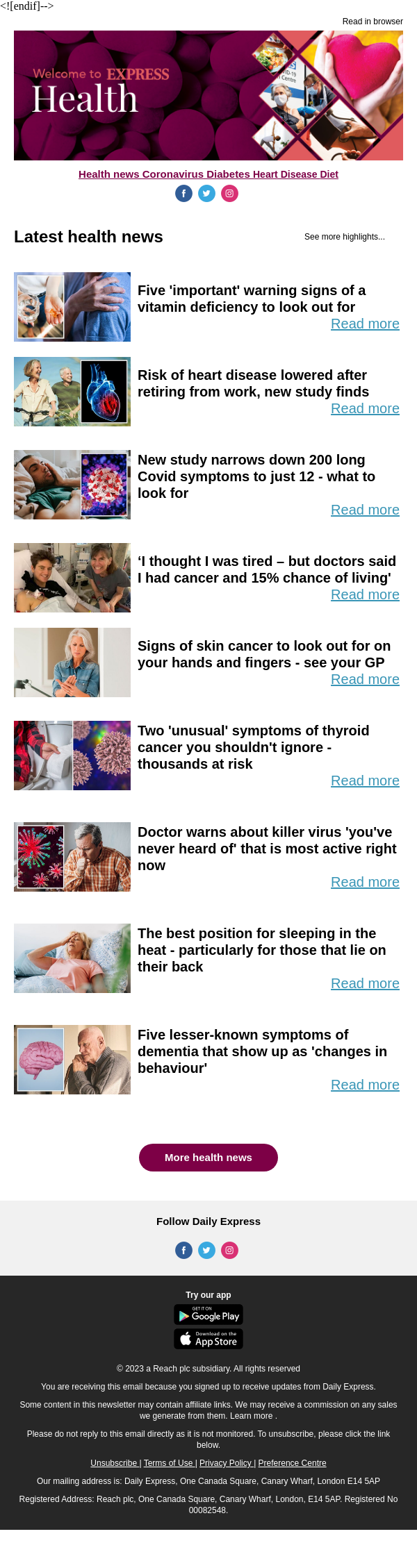
Task: Read more about lesser-known dementia symptoms
Action: (365, 1085)
